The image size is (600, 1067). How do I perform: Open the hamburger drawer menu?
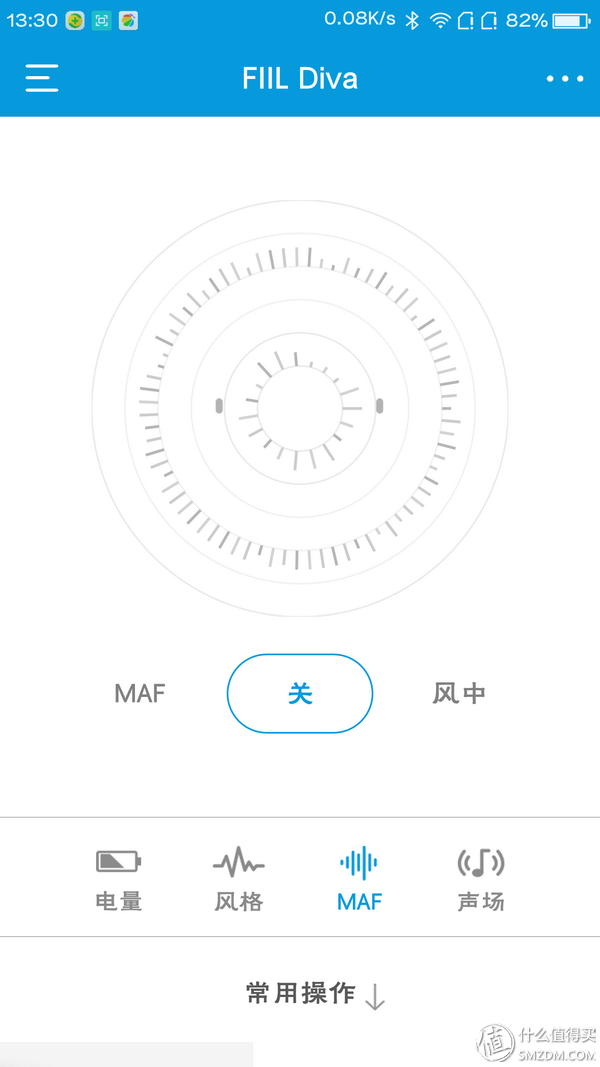[x=42, y=78]
